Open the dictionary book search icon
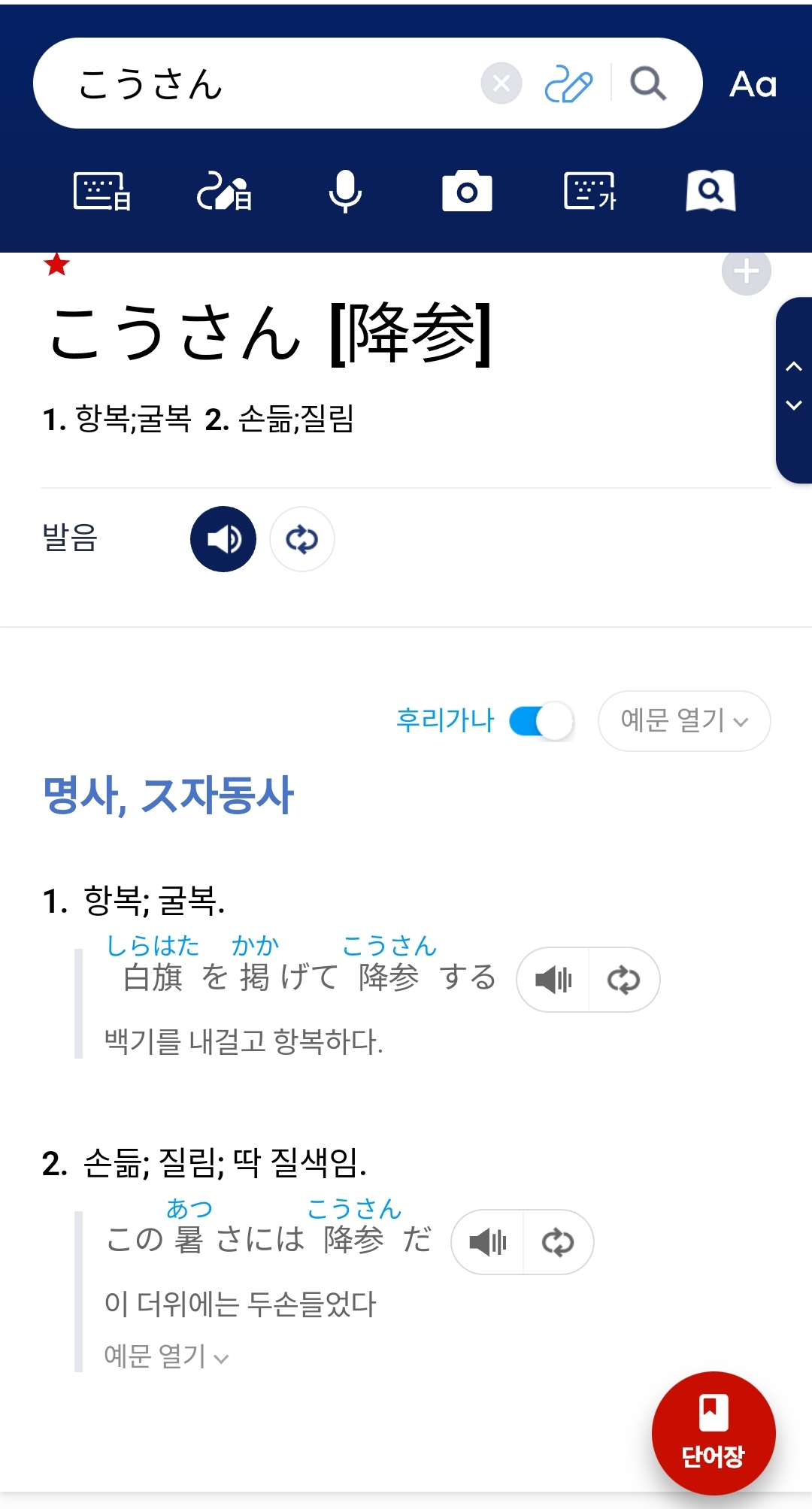The height and width of the screenshot is (1509, 812). (710, 191)
